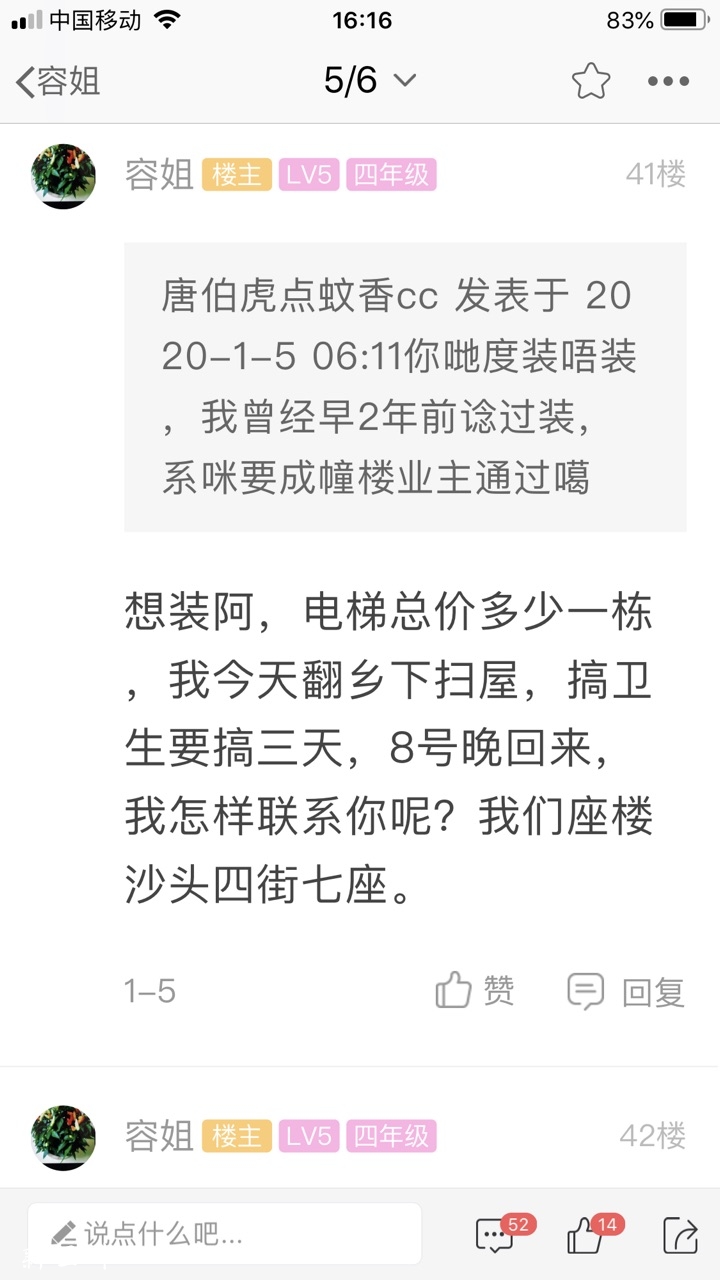Screen dimensions: 720x1280
Task: Share this thread
Action: click(x=680, y=1236)
